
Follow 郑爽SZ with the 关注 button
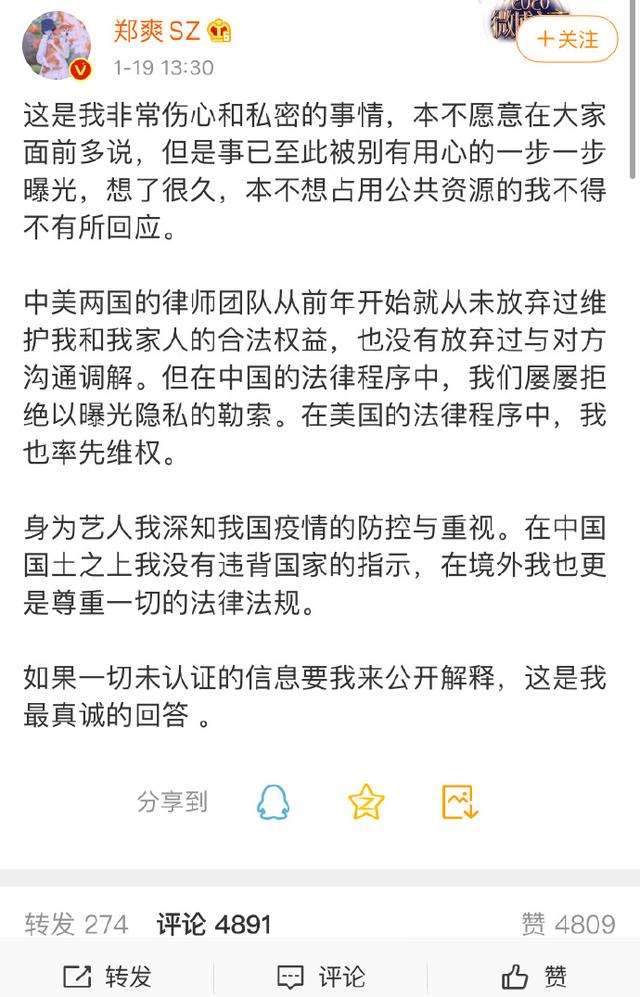click(x=567, y=40)
